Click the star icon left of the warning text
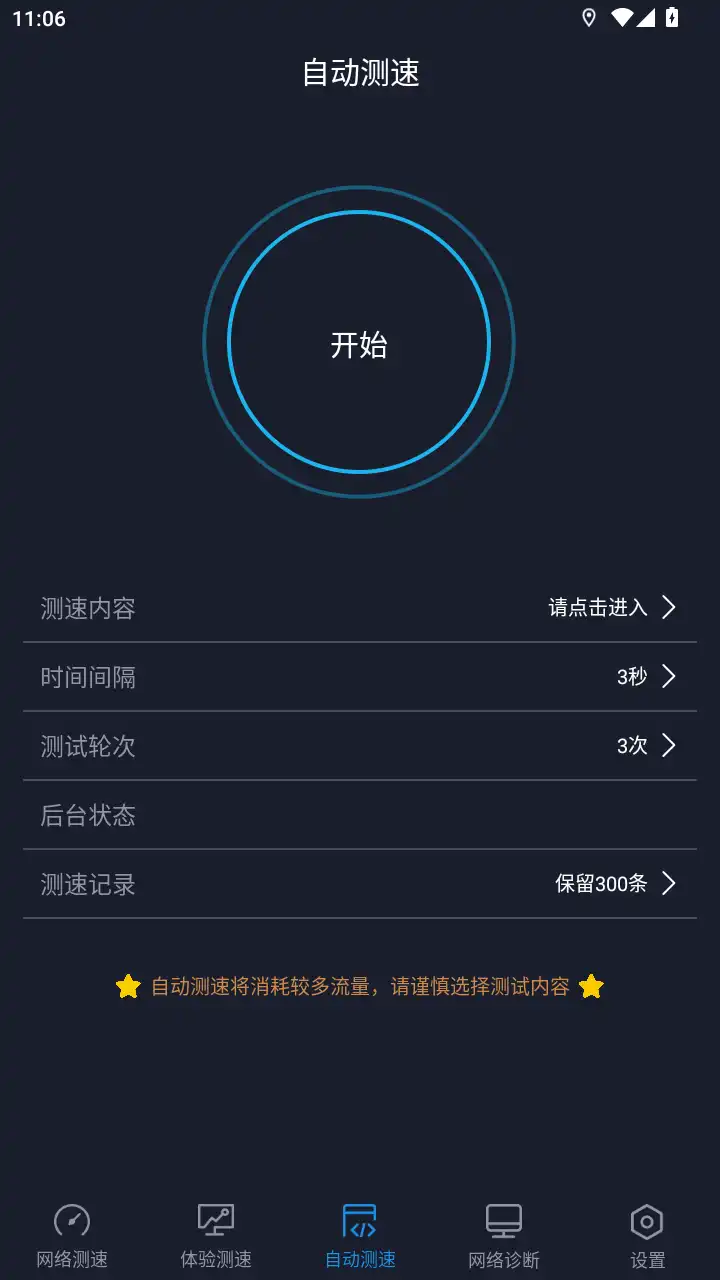 (x=126, y=986)
